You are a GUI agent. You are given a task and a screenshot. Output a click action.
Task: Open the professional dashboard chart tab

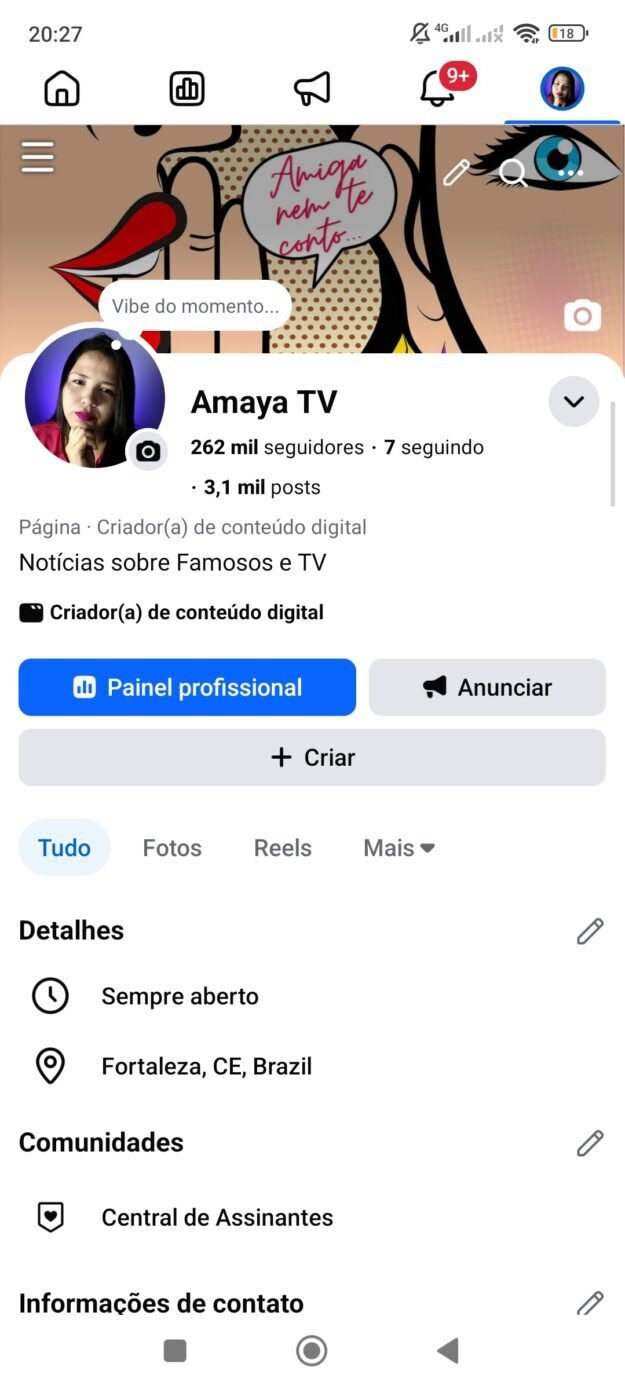point(187,89)
